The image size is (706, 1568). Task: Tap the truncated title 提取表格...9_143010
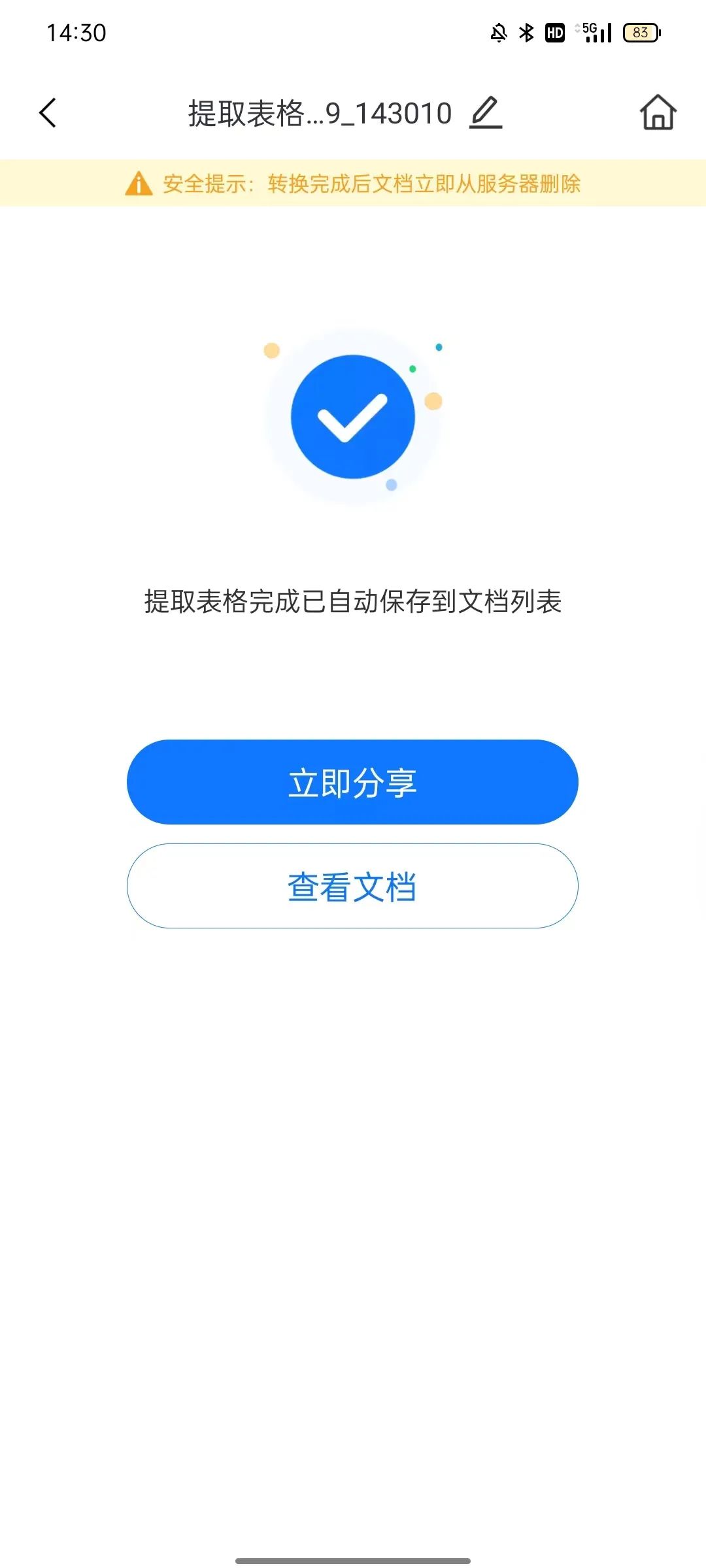point(319,112)
